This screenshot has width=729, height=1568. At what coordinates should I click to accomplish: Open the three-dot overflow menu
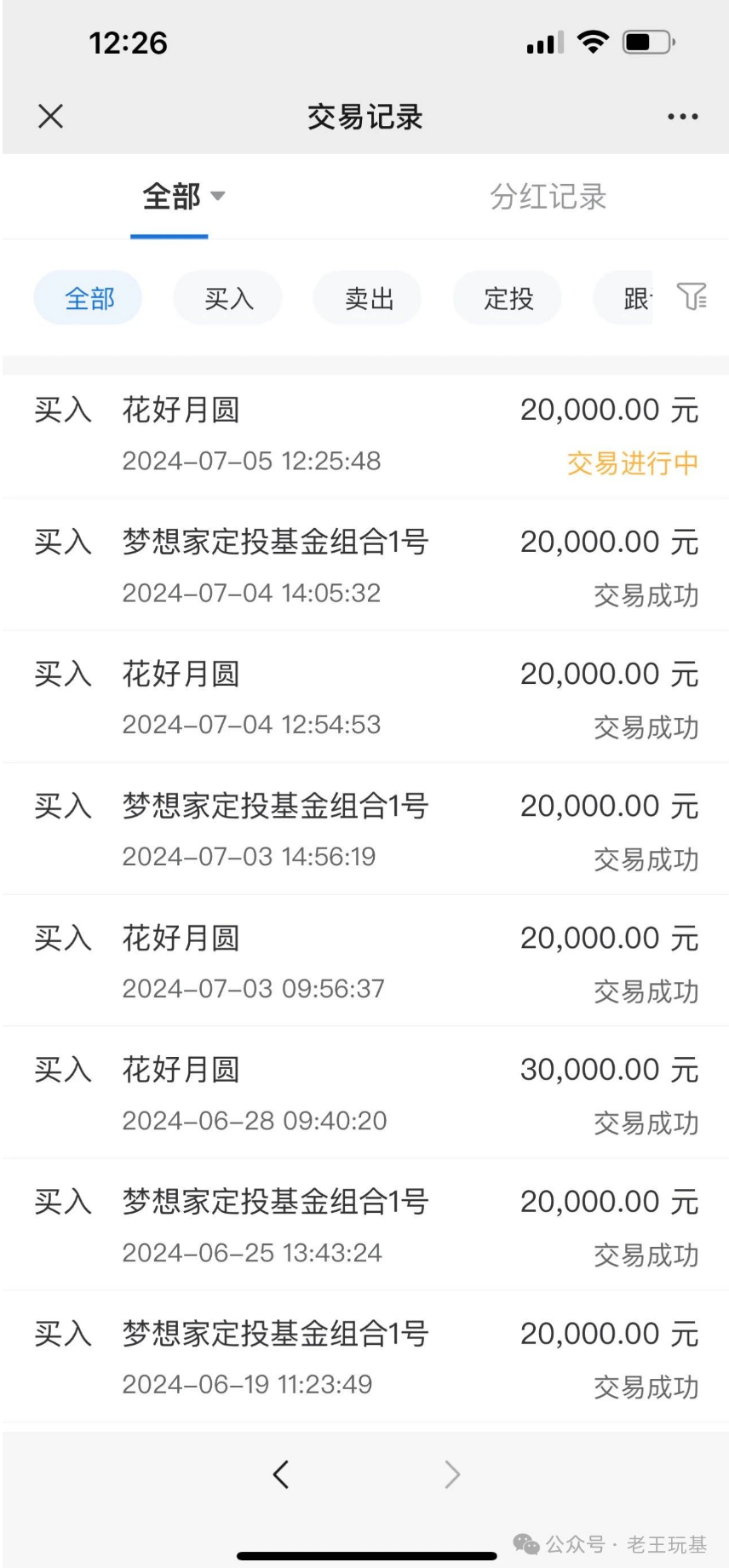click(x=682, y=117)
